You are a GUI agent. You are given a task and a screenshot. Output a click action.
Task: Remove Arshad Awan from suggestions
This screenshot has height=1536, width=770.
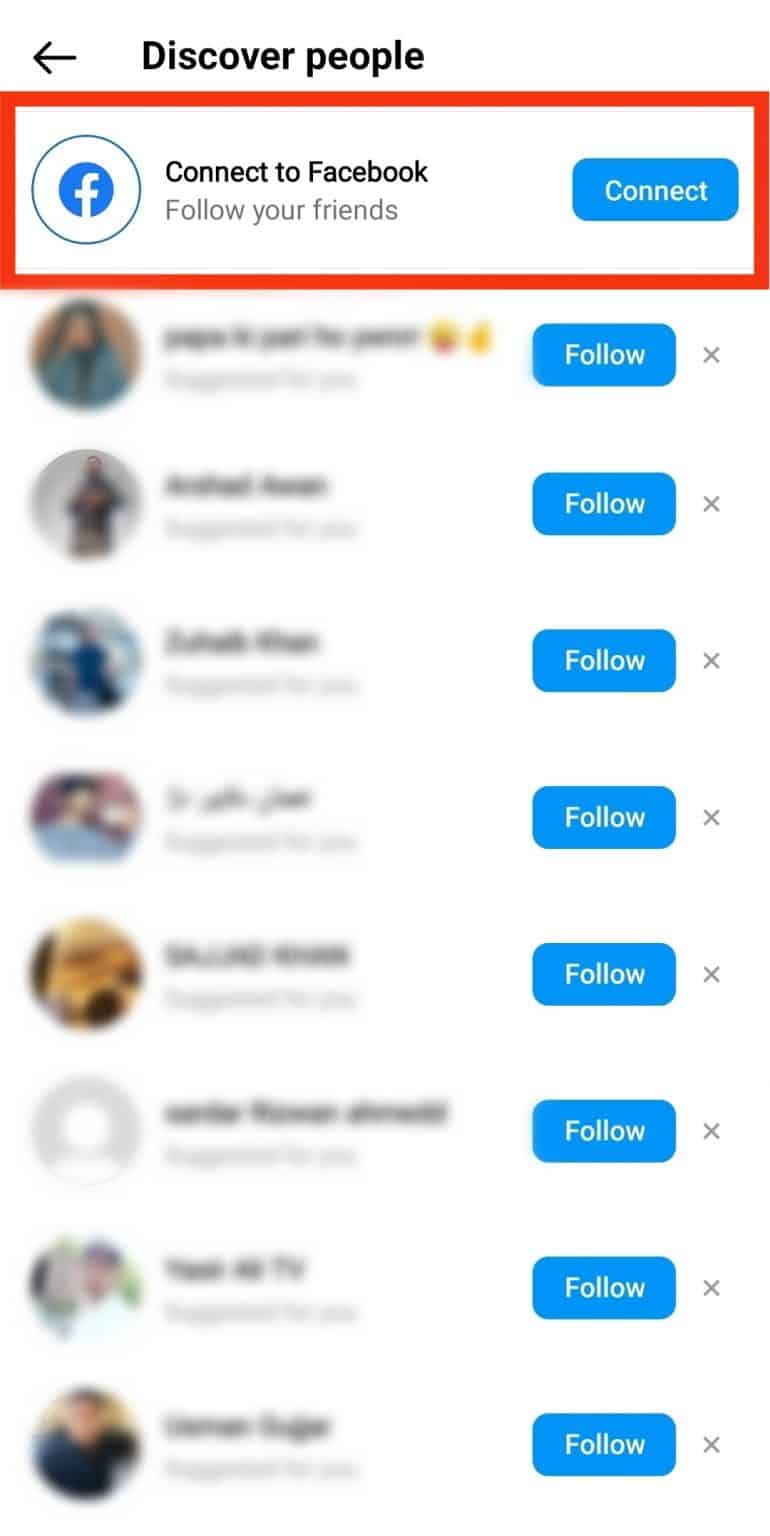(x=711, y=504)
